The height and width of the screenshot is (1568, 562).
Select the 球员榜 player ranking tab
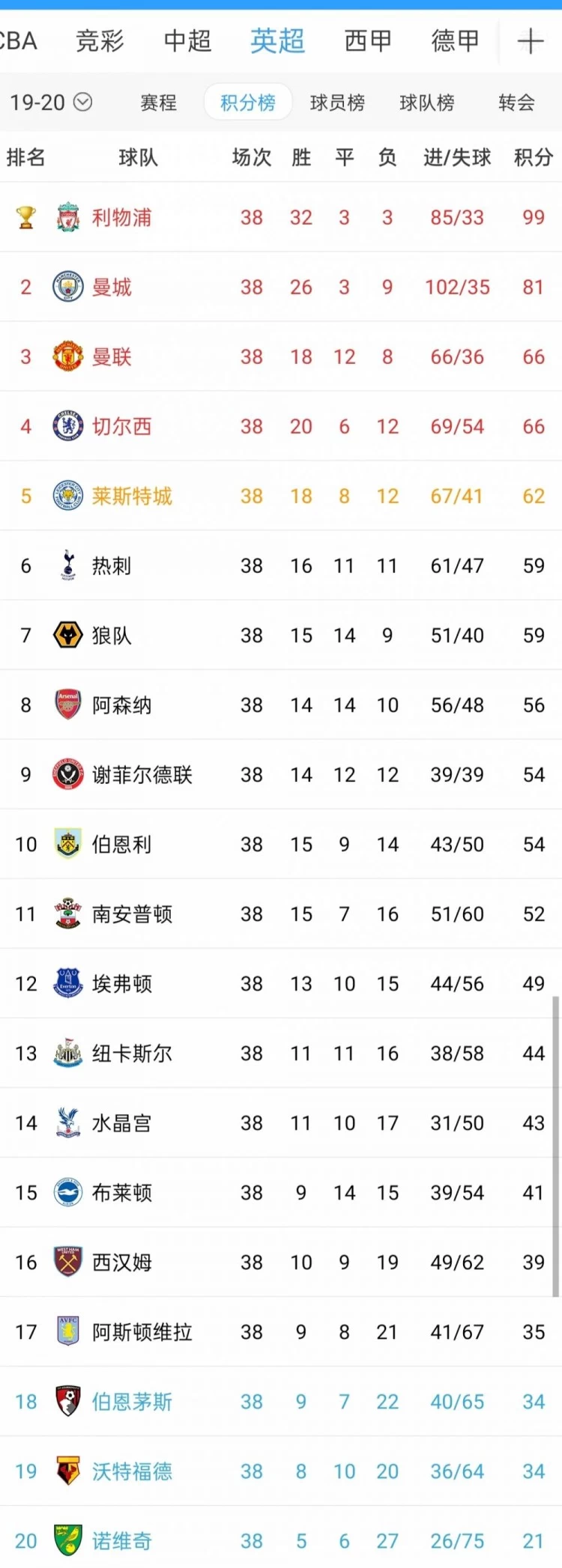tap(337, 103)
